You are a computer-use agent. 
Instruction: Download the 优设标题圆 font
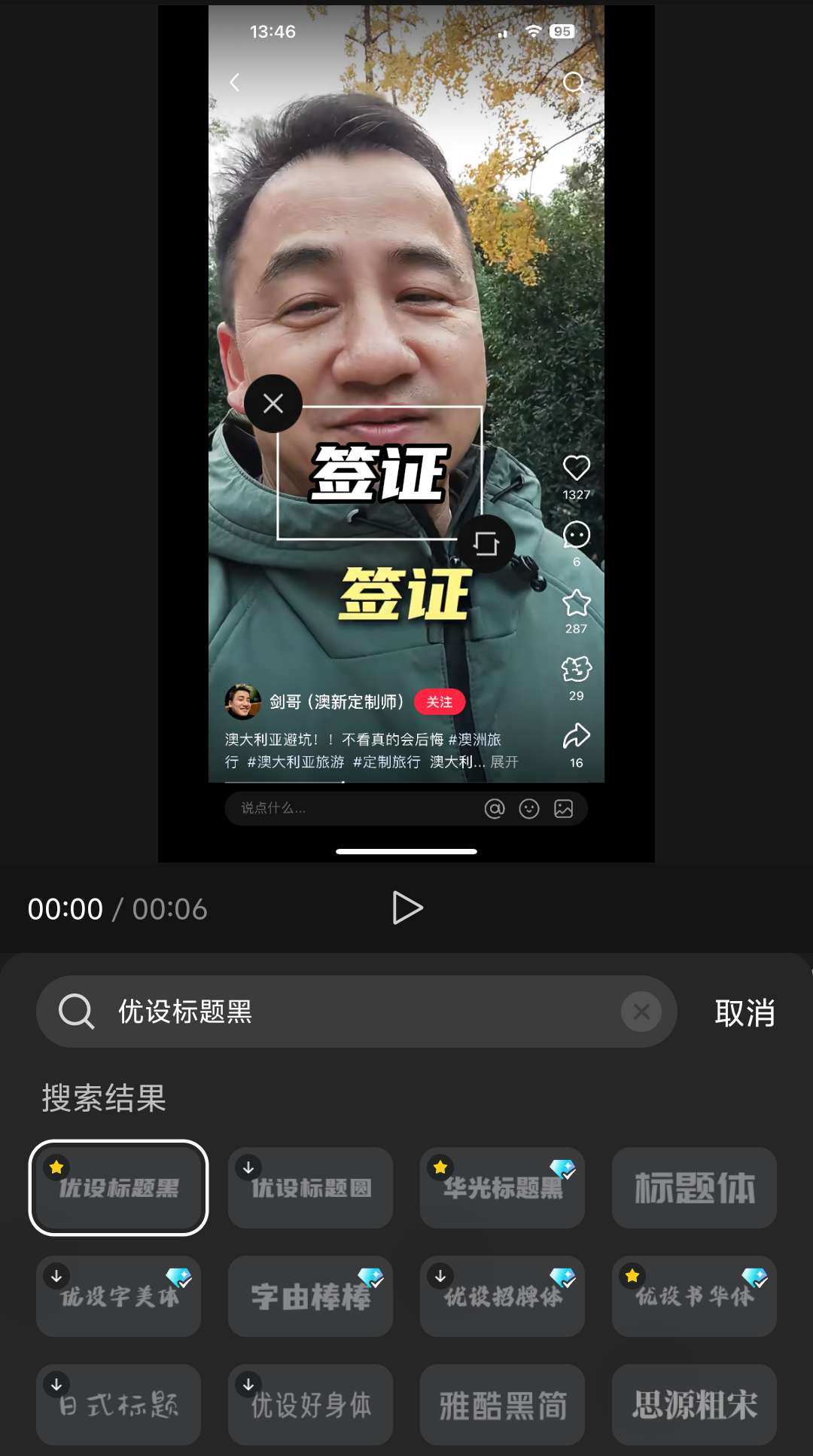pos(310,1188)
